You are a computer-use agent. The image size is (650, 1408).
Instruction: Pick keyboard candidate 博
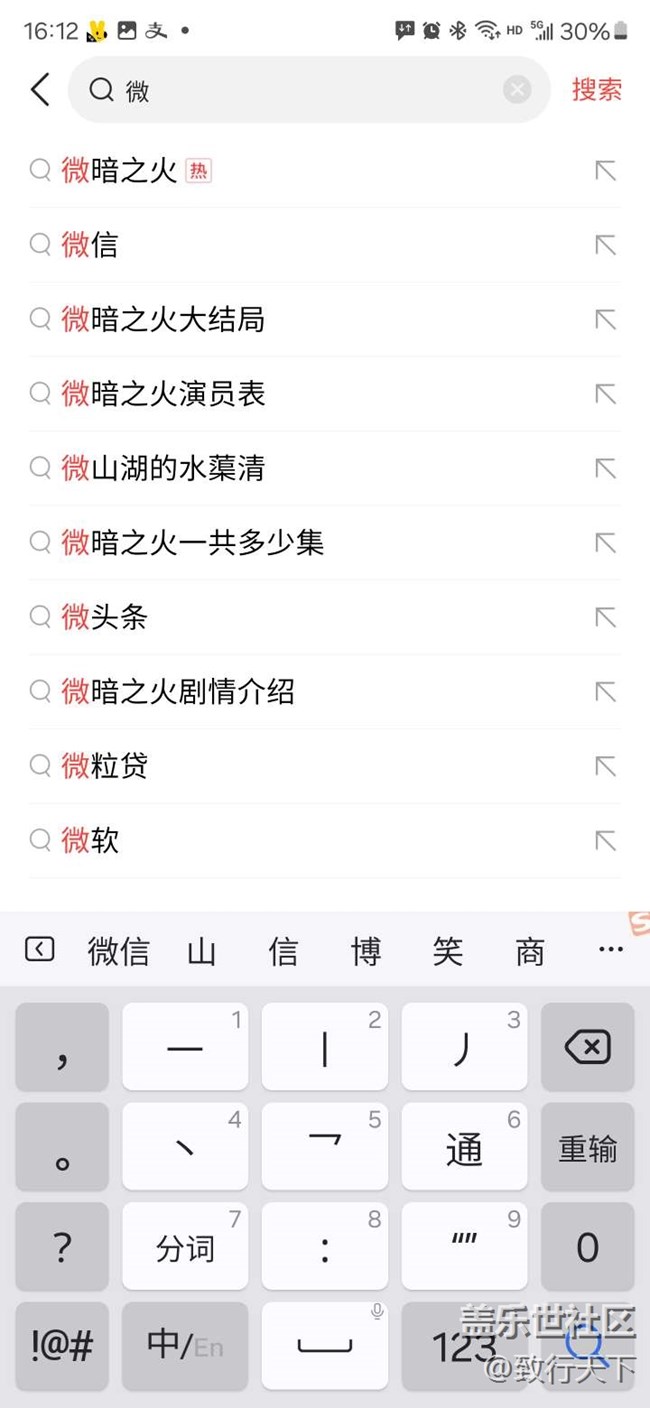(x=366, y=952)
